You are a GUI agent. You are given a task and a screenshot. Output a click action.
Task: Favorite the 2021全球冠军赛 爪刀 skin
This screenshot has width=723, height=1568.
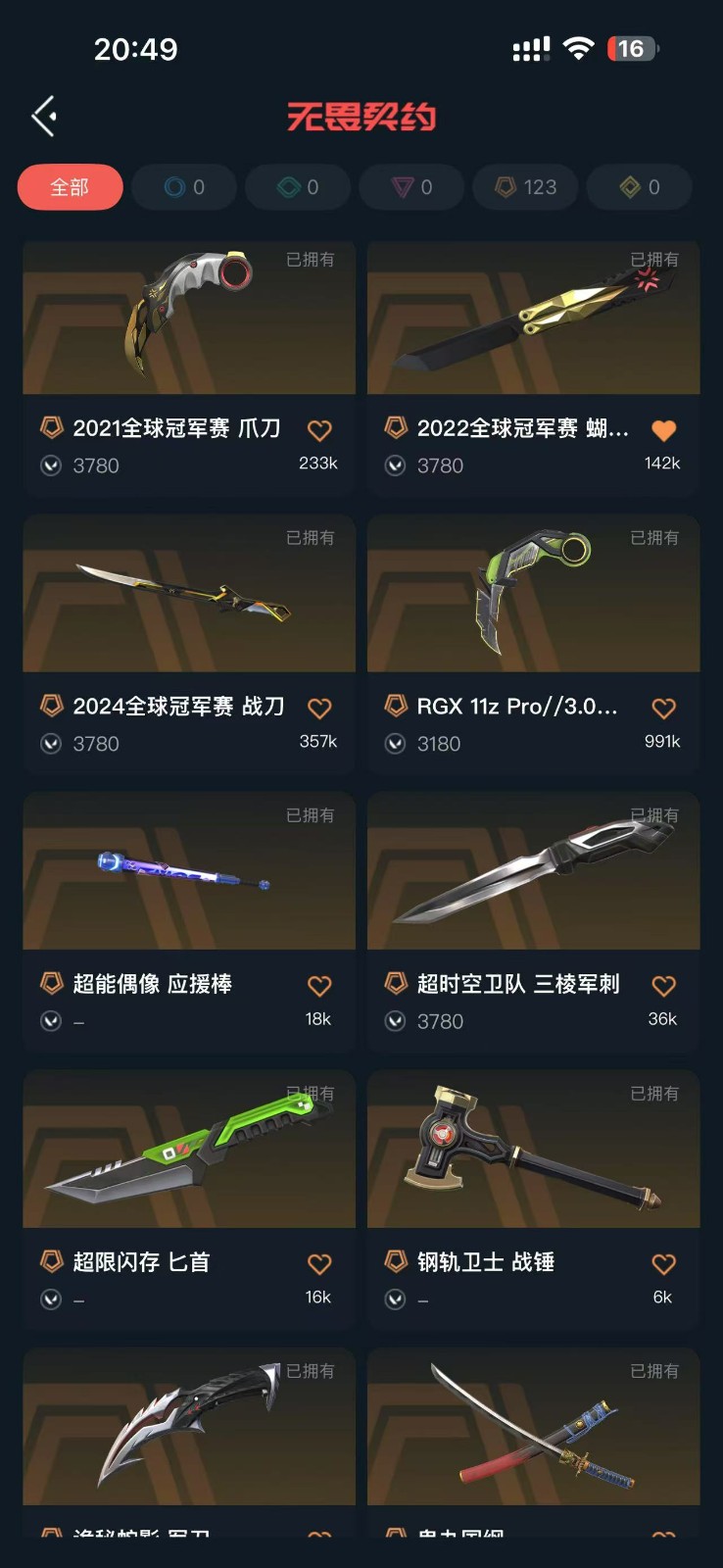(319, 430)
